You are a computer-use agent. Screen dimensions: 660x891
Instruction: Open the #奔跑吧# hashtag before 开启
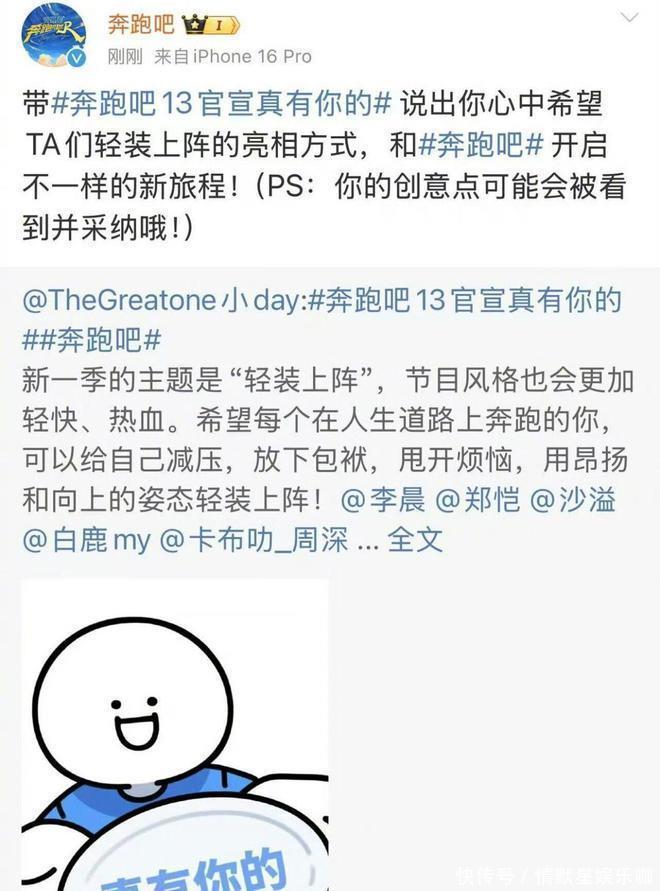[x=481, y=145]
